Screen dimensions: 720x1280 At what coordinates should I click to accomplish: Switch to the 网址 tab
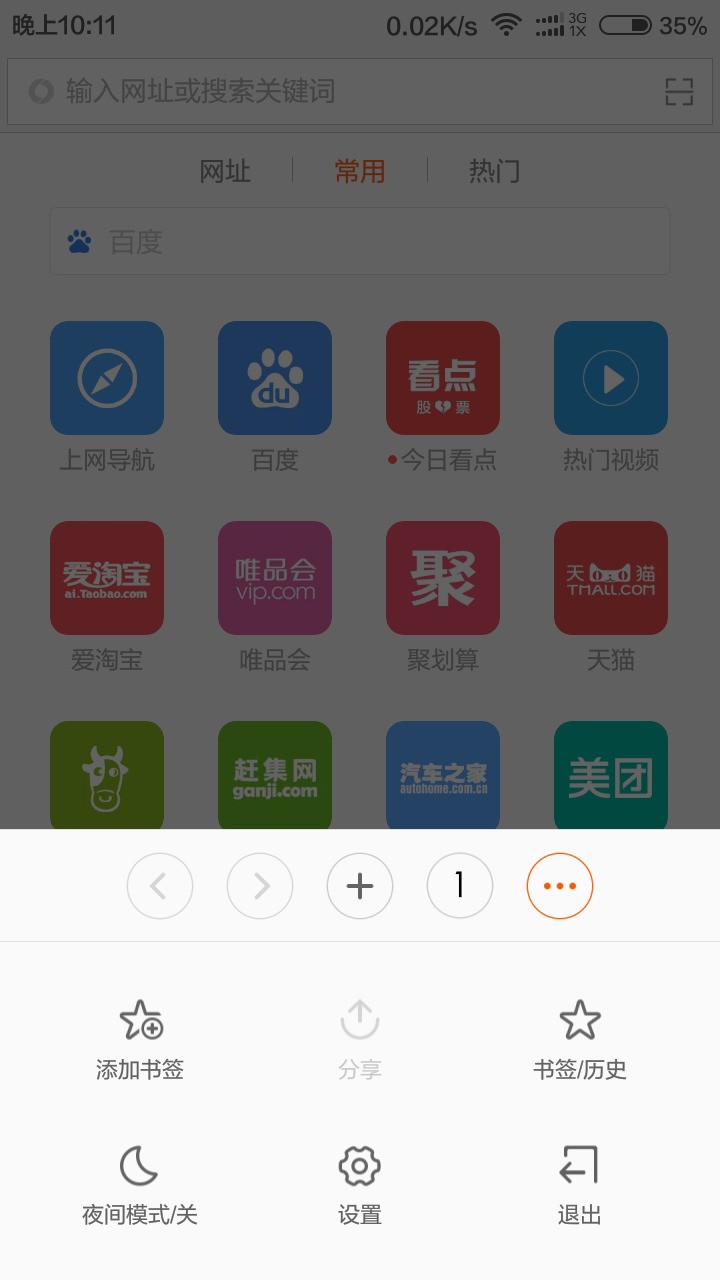[225, 171]
